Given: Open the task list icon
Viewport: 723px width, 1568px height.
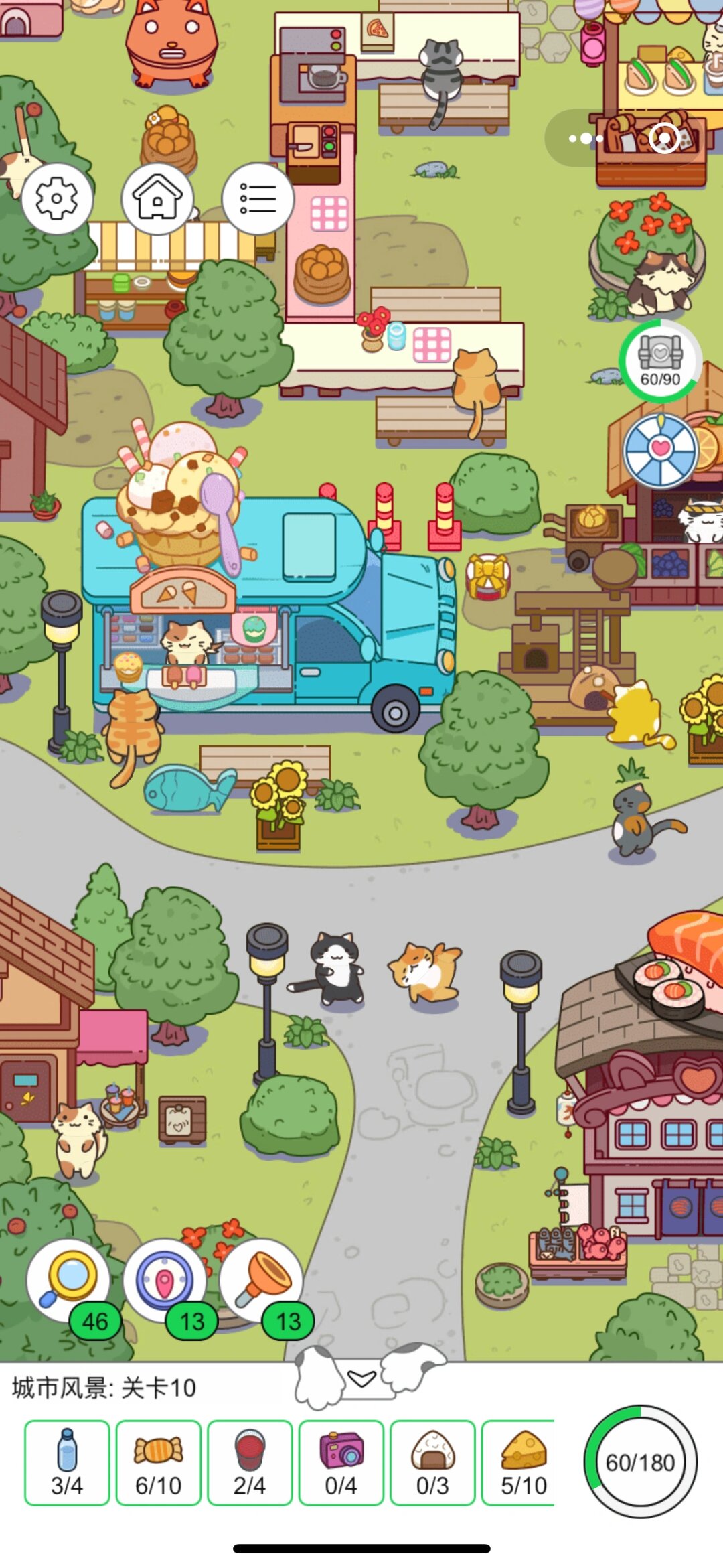Looking at the screenshot, I should (x=258, y=198).
